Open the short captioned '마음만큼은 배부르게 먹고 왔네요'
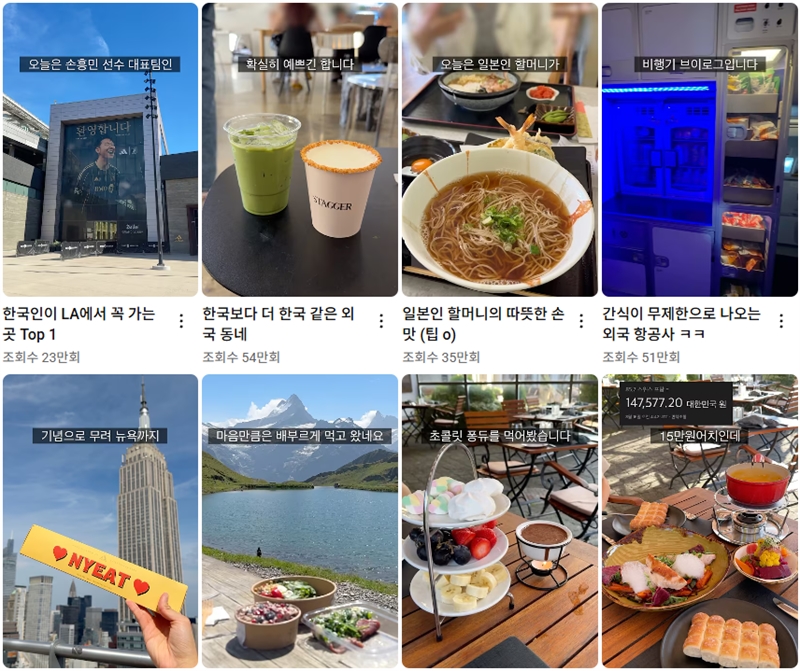This screenshot has width=800, height=671. click(300, 520)
